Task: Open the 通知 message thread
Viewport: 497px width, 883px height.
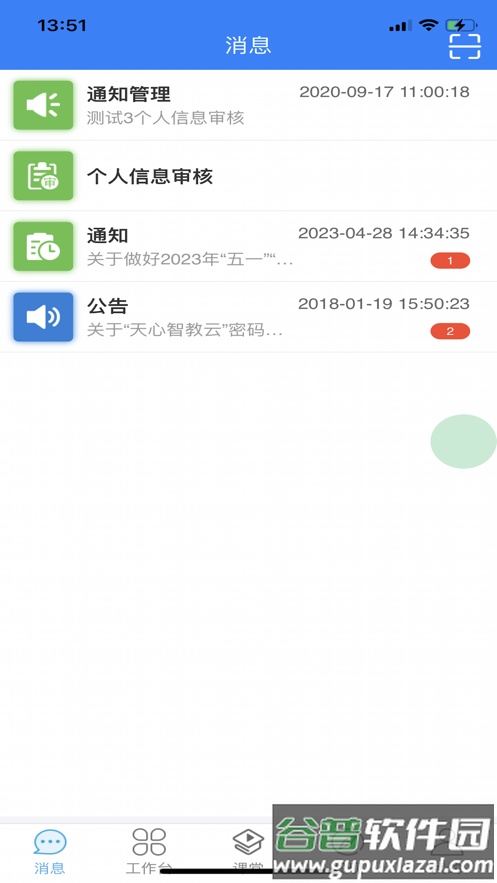Action: pyautogui.click(x=248, y=247)
